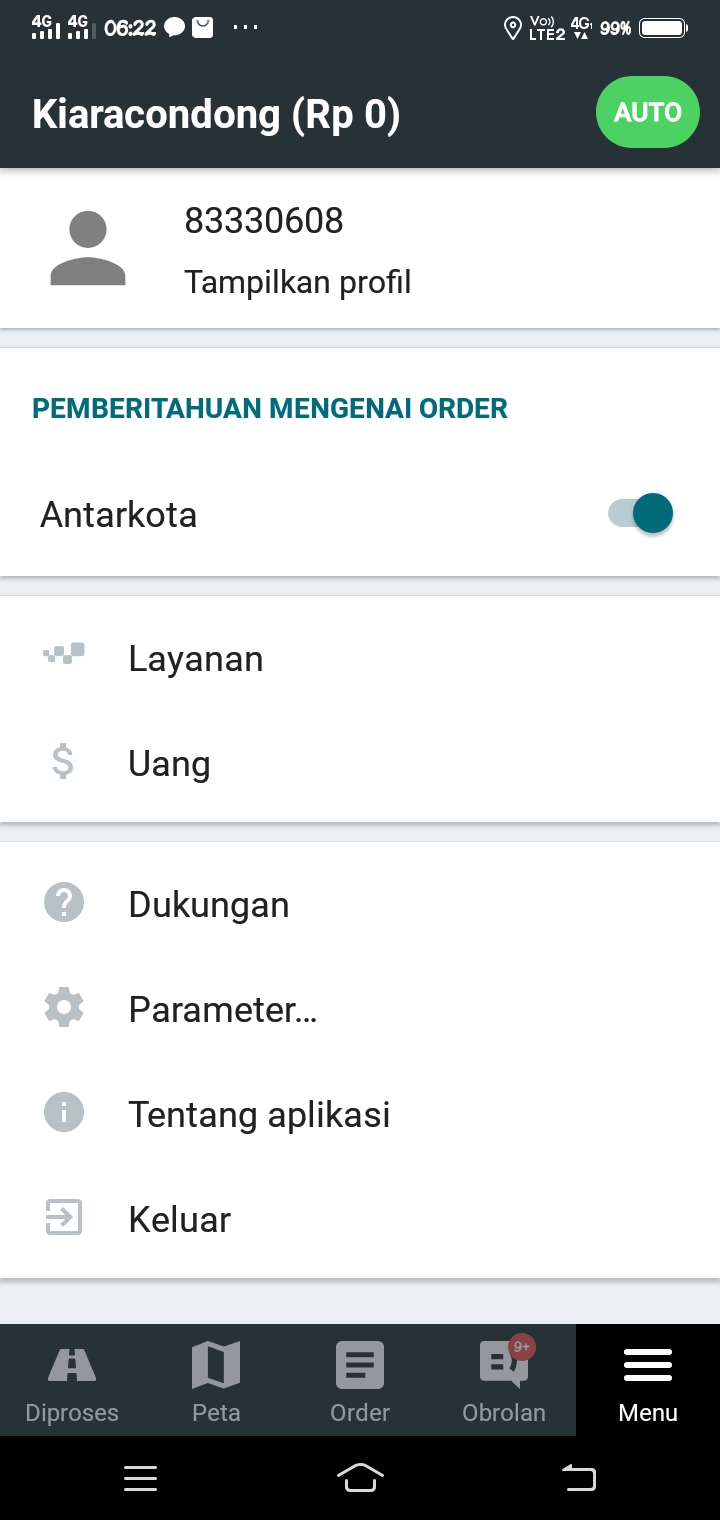This screenshot has height=1520, width=720.
Task: Open Dukungan support
Action: coord(208,904)
